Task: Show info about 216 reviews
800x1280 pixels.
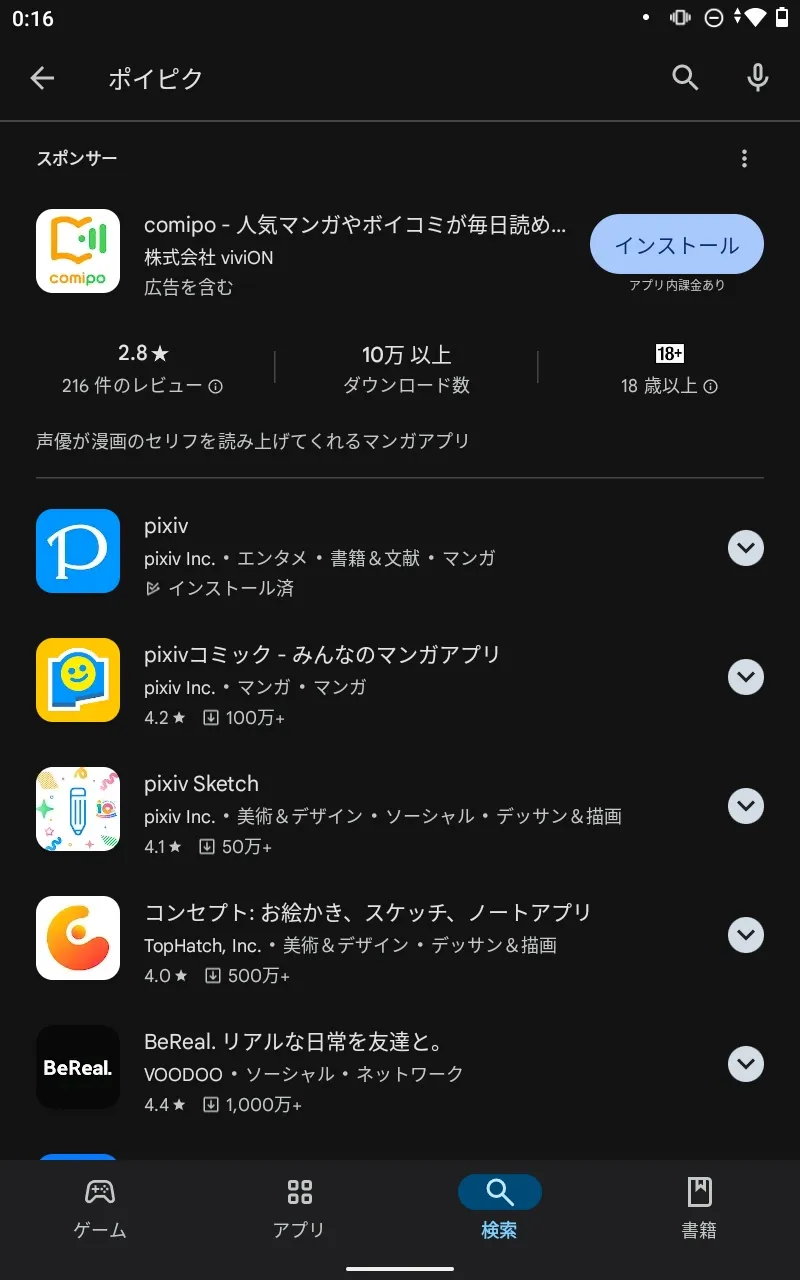Action: [215, 386]
